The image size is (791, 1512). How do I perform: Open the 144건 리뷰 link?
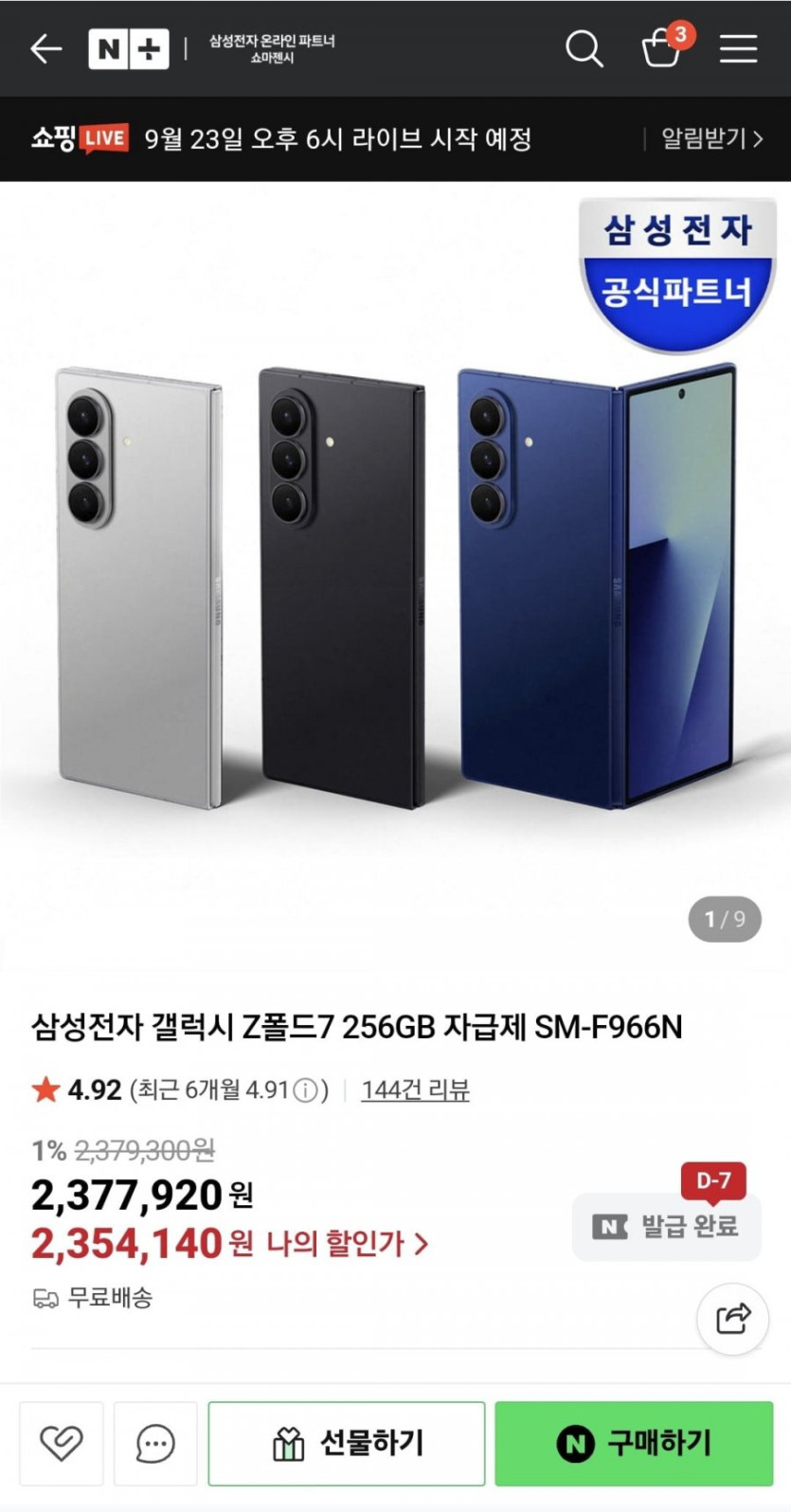(x=415, y=1089)
